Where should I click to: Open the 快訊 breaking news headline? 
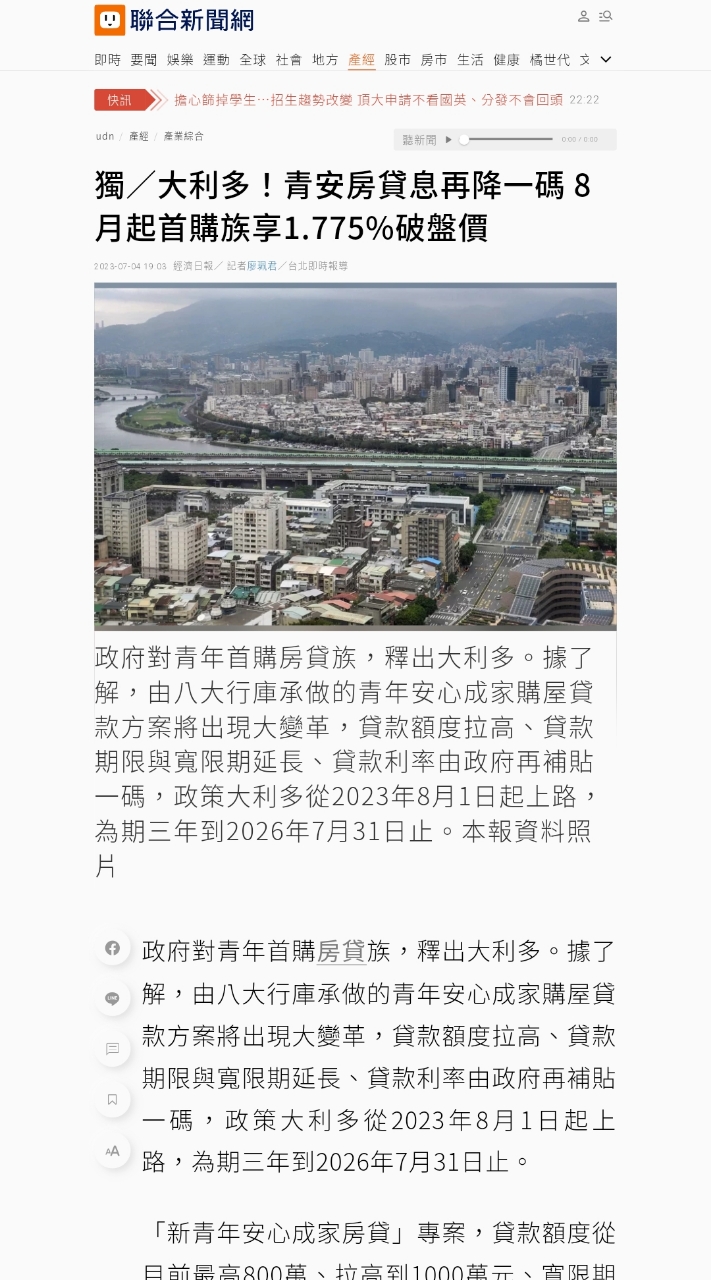[x=367, y=100]
